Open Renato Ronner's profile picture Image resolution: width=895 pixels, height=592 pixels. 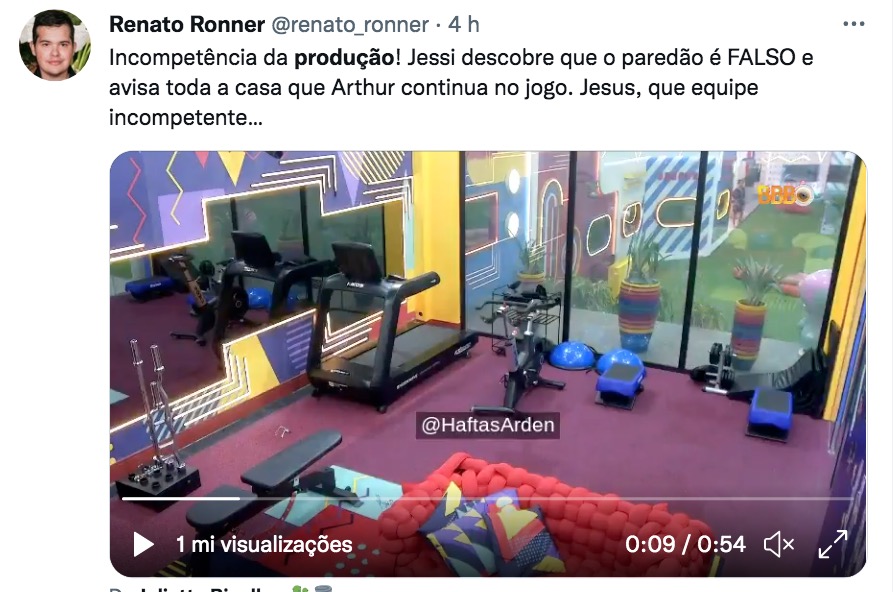(x=55, y=45)
